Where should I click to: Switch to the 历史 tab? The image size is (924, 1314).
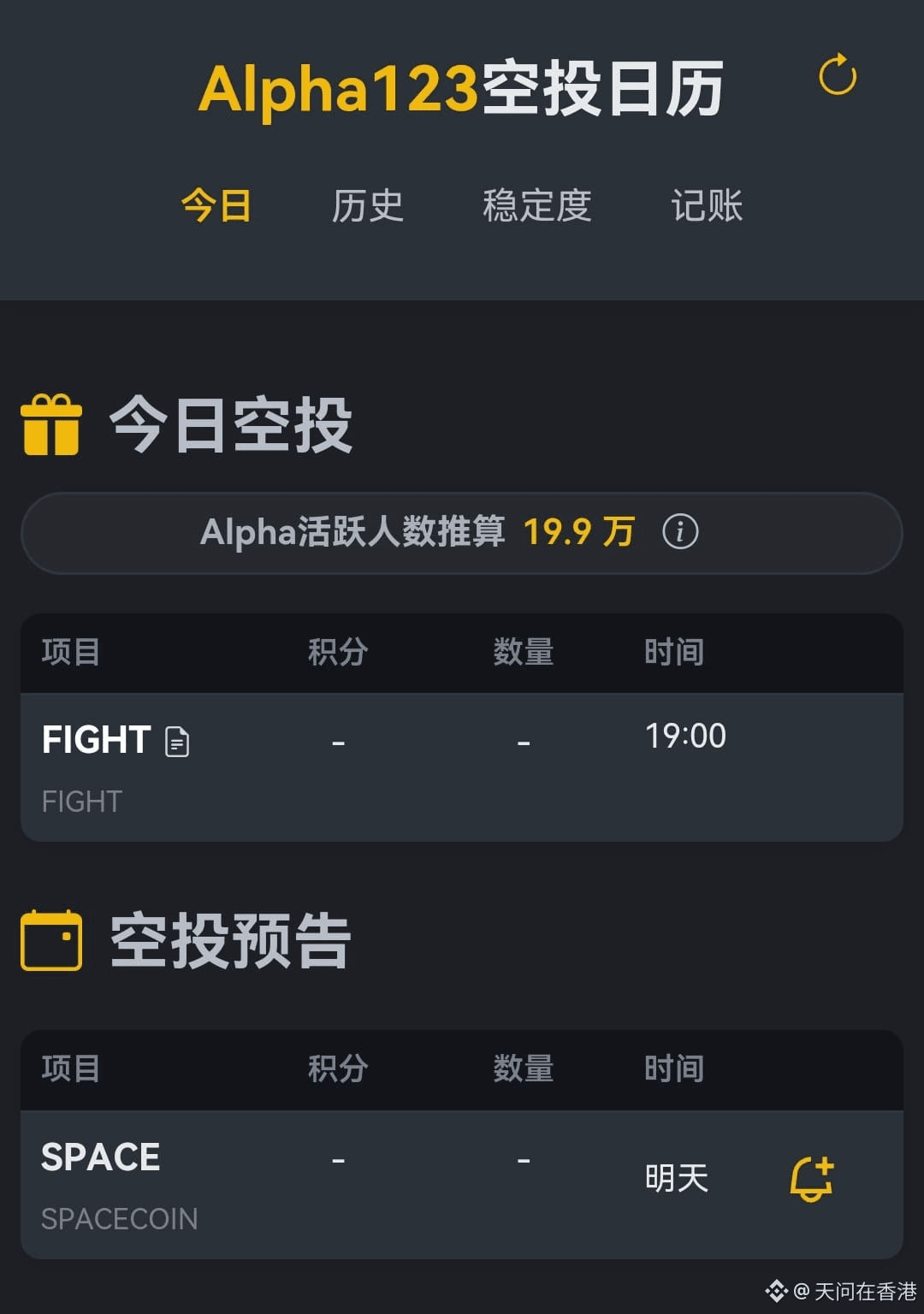(369, 205)
